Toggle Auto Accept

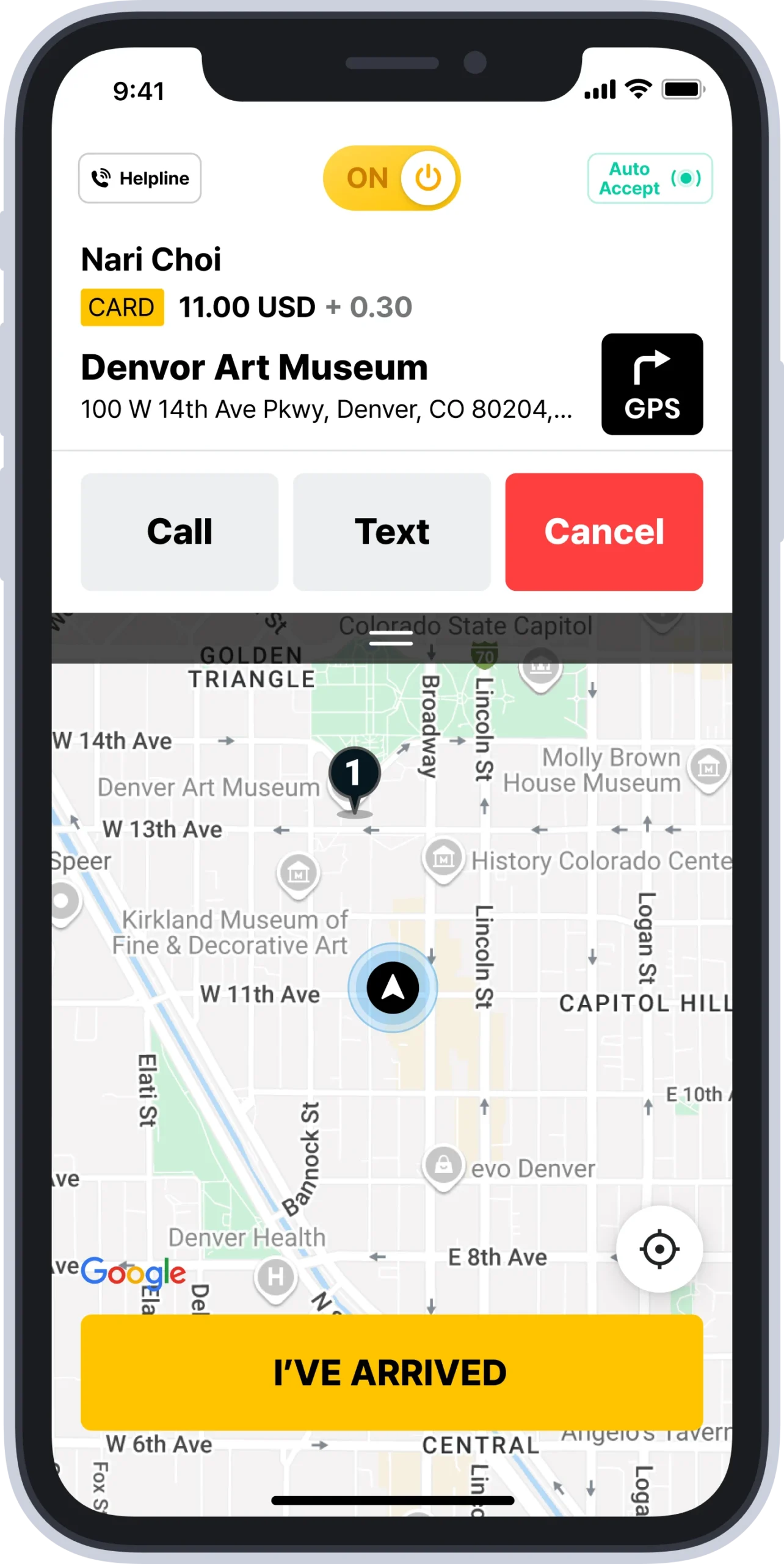650,178
